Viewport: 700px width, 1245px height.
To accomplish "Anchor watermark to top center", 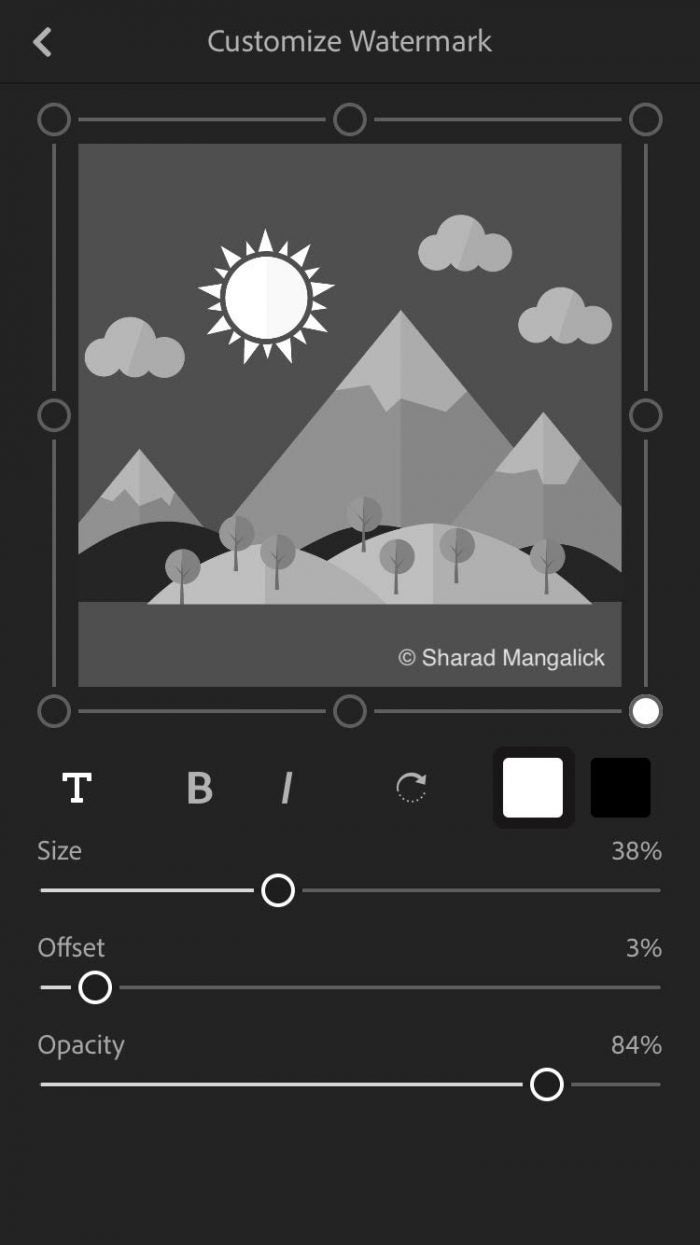I will tap(349, 120).
